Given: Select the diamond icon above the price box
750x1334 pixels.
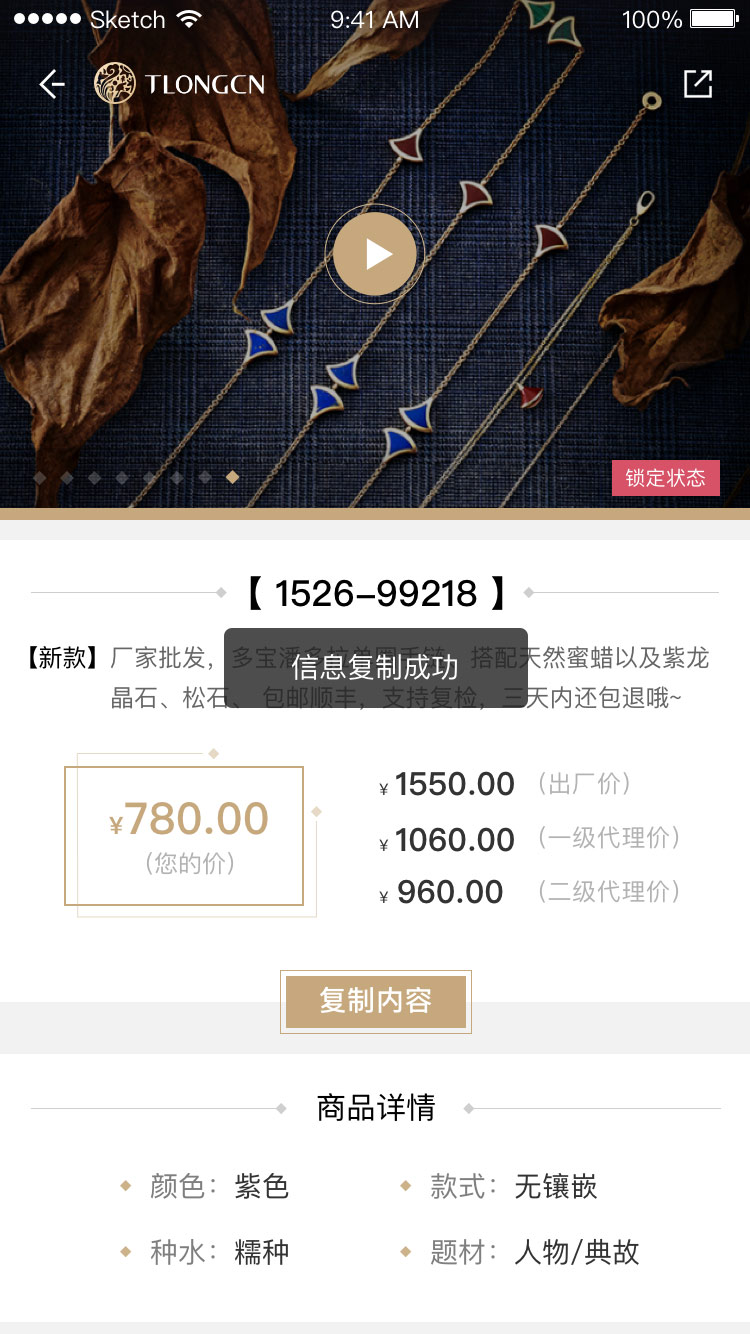Looking at the screenshot, I should 213,755.
